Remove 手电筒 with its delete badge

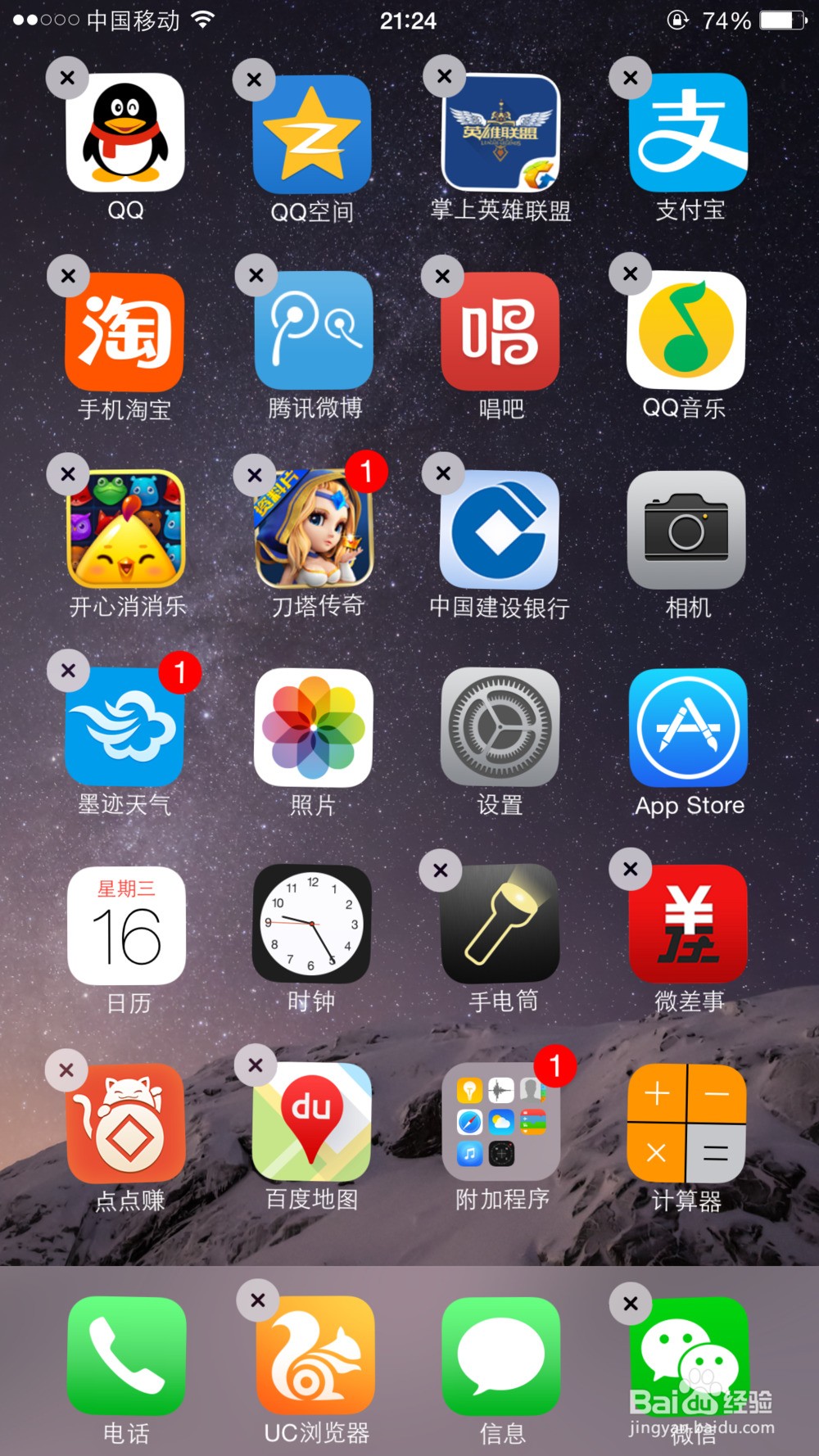tap(441, 870)
